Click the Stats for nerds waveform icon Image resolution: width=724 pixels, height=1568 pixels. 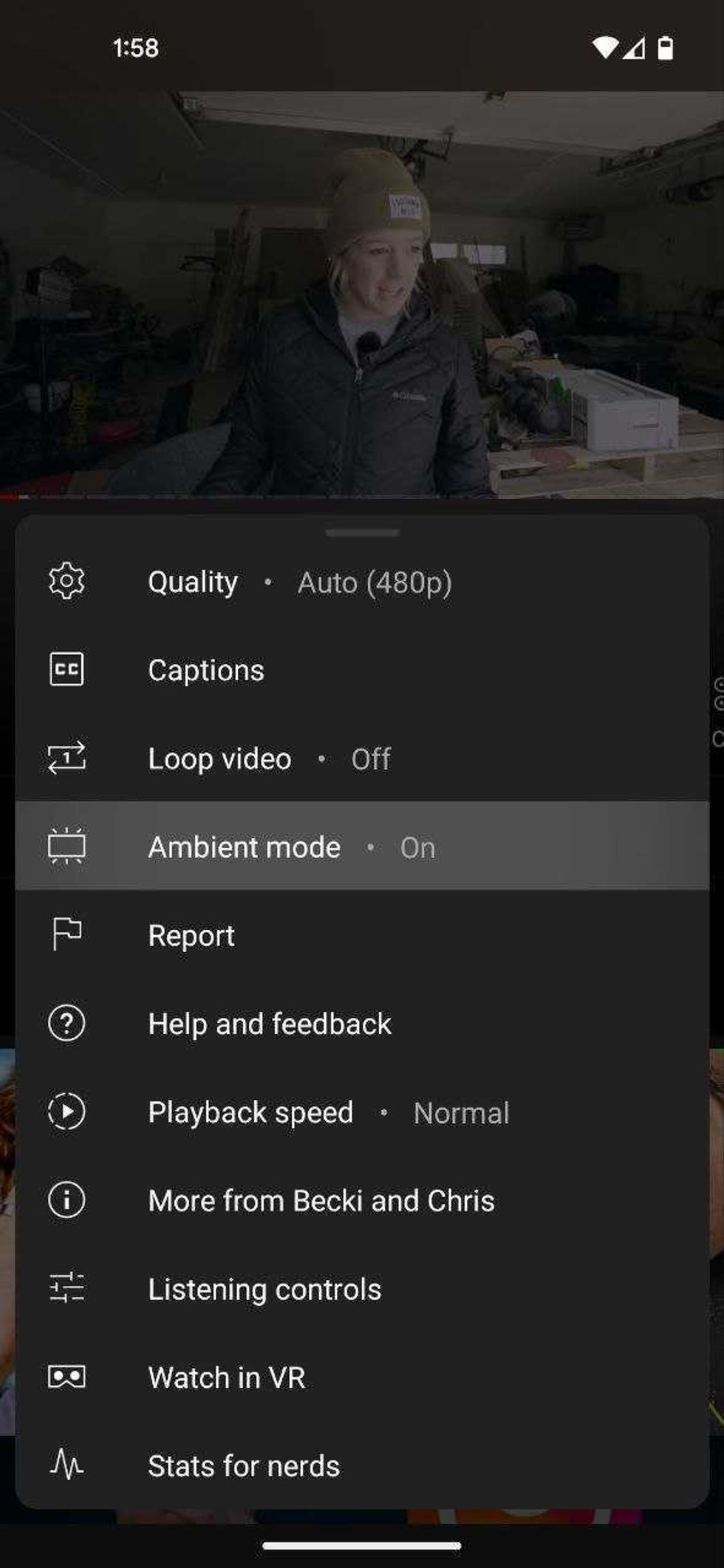coord(66,1465)
